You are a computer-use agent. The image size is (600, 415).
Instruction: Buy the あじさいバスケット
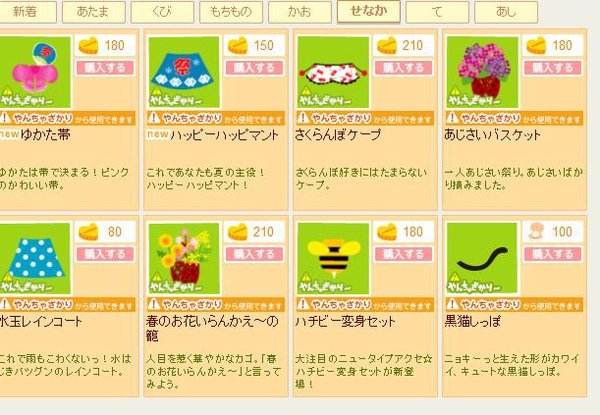point(552,68)
